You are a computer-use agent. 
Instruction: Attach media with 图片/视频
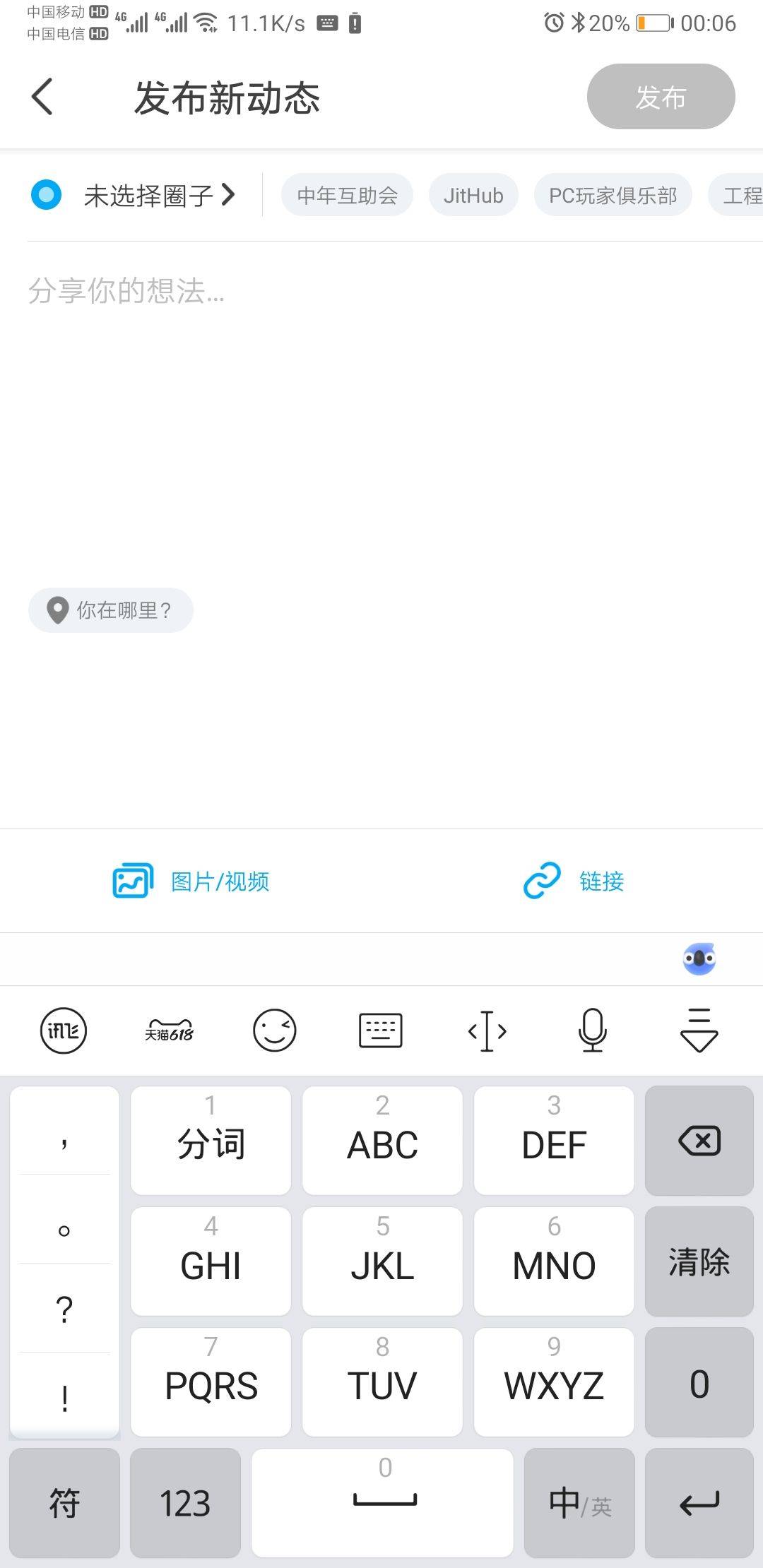pyautogui.click(x=191, y=881)
